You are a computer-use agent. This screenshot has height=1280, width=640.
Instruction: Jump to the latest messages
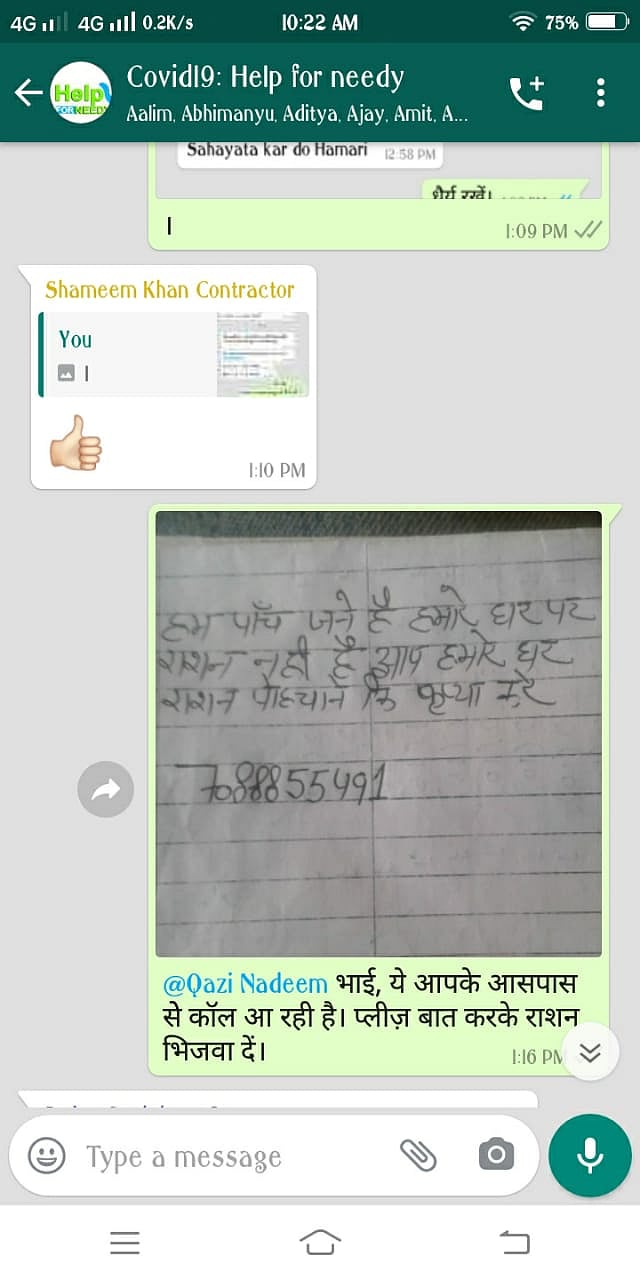(590, 1052)
